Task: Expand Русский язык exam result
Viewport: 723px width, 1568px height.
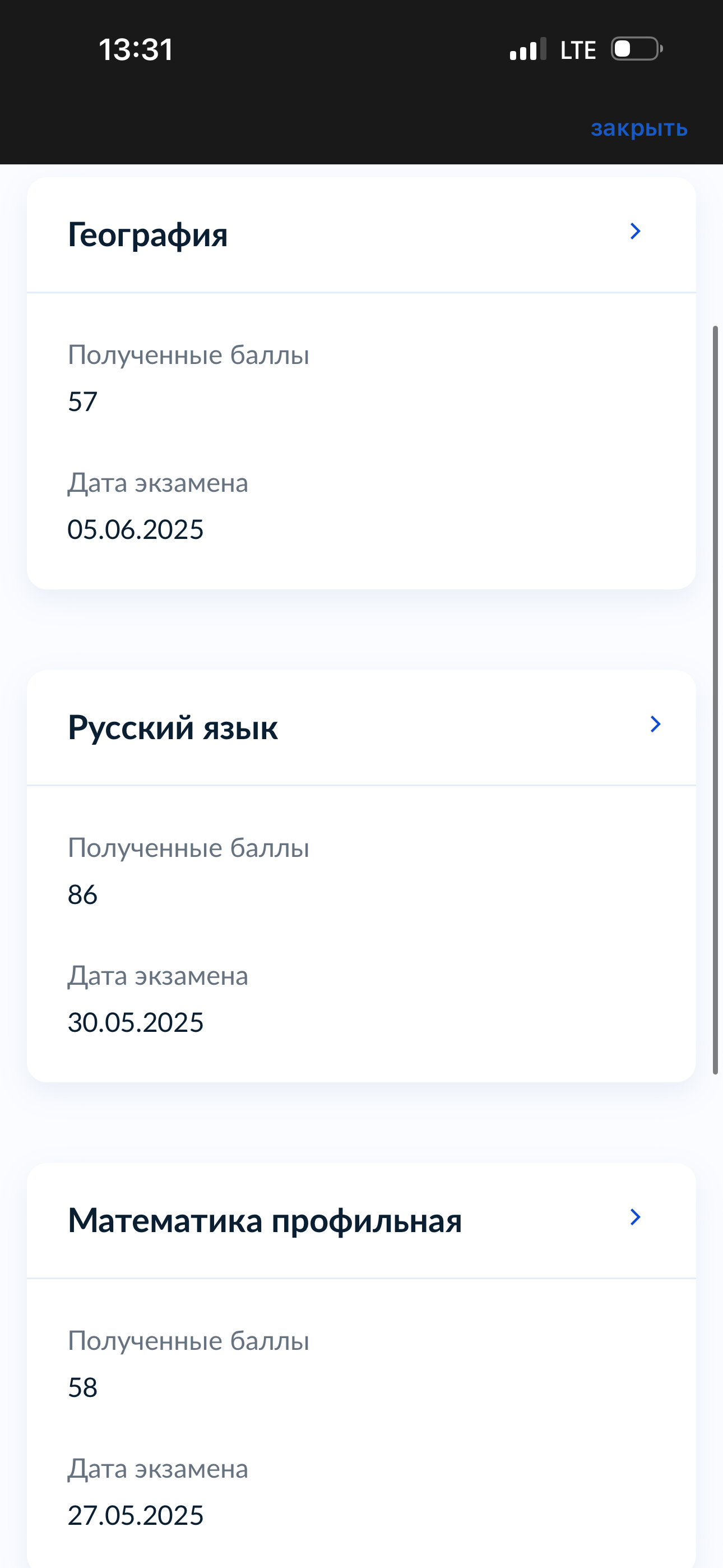Action: [x=655, y=725]
